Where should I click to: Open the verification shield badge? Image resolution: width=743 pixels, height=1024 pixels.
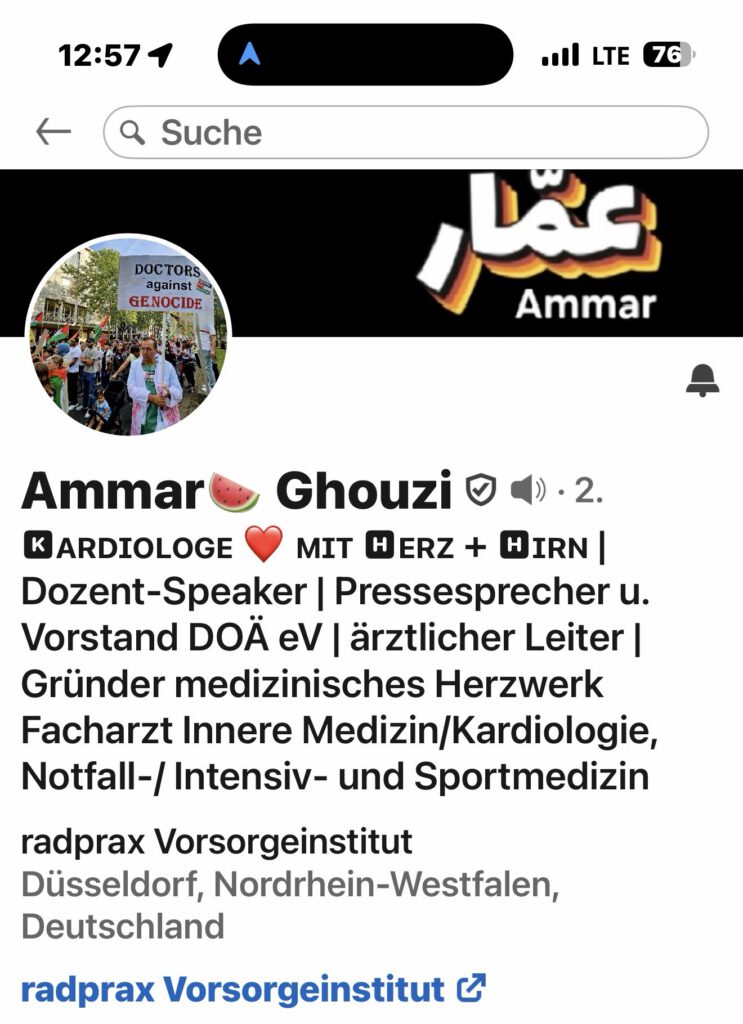tap(481, 490)
